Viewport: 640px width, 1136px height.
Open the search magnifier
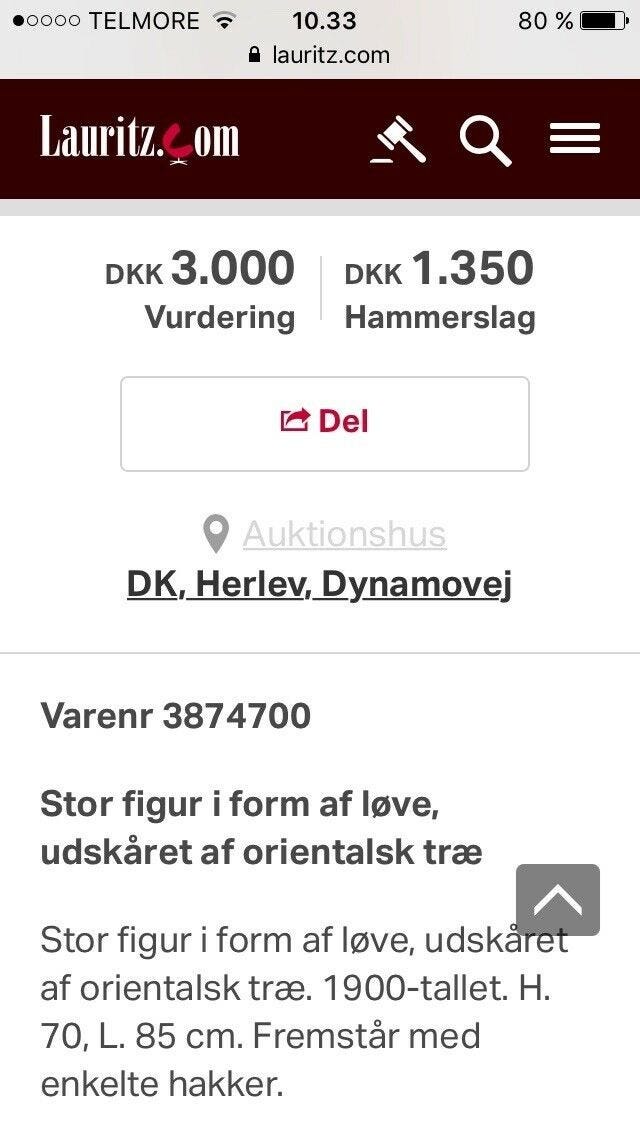pyautogui.click(x=485, y=140)
